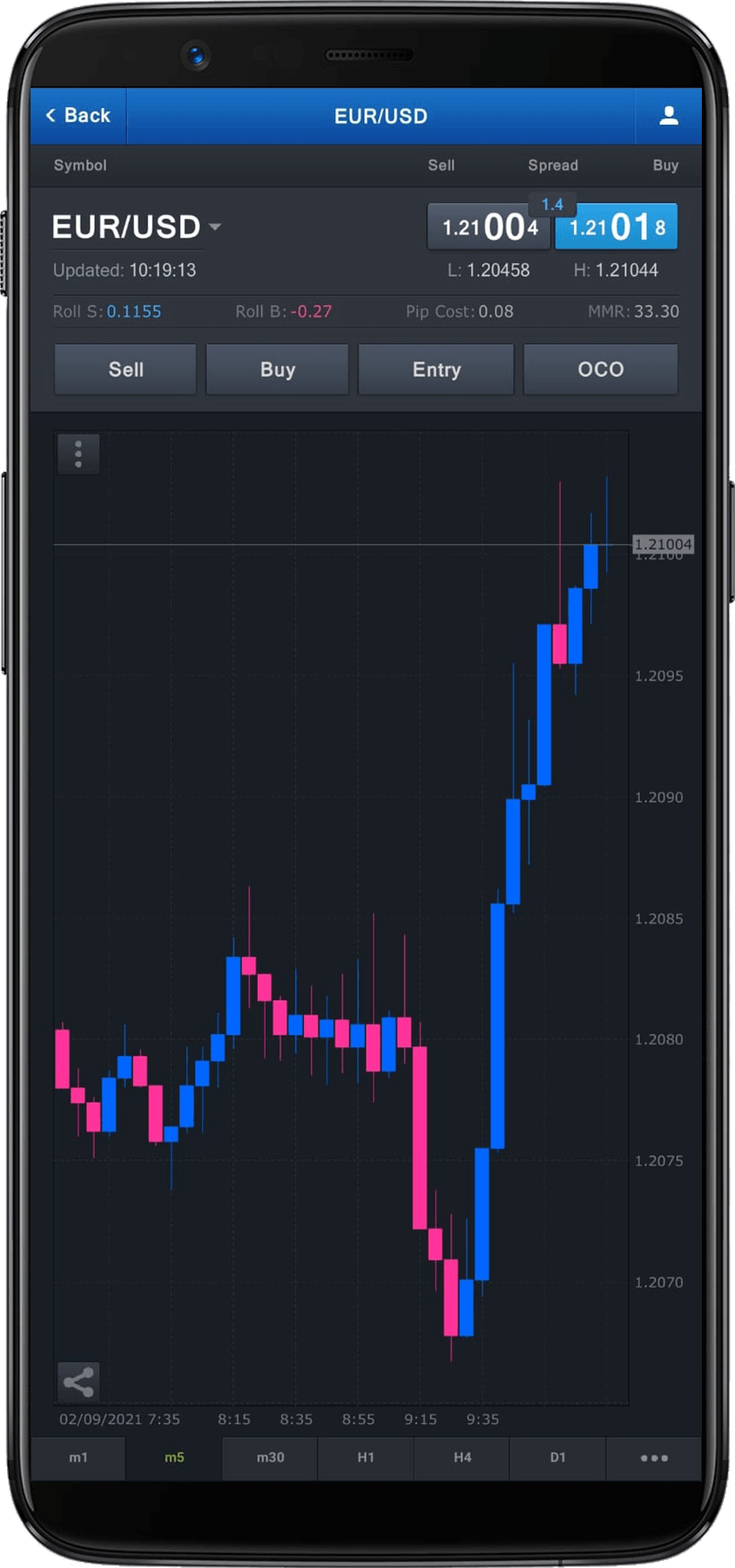Tap the spread indicator showing 1.4
The image size is (735, 1568).
pyautogui.click(x=552, y=204)
